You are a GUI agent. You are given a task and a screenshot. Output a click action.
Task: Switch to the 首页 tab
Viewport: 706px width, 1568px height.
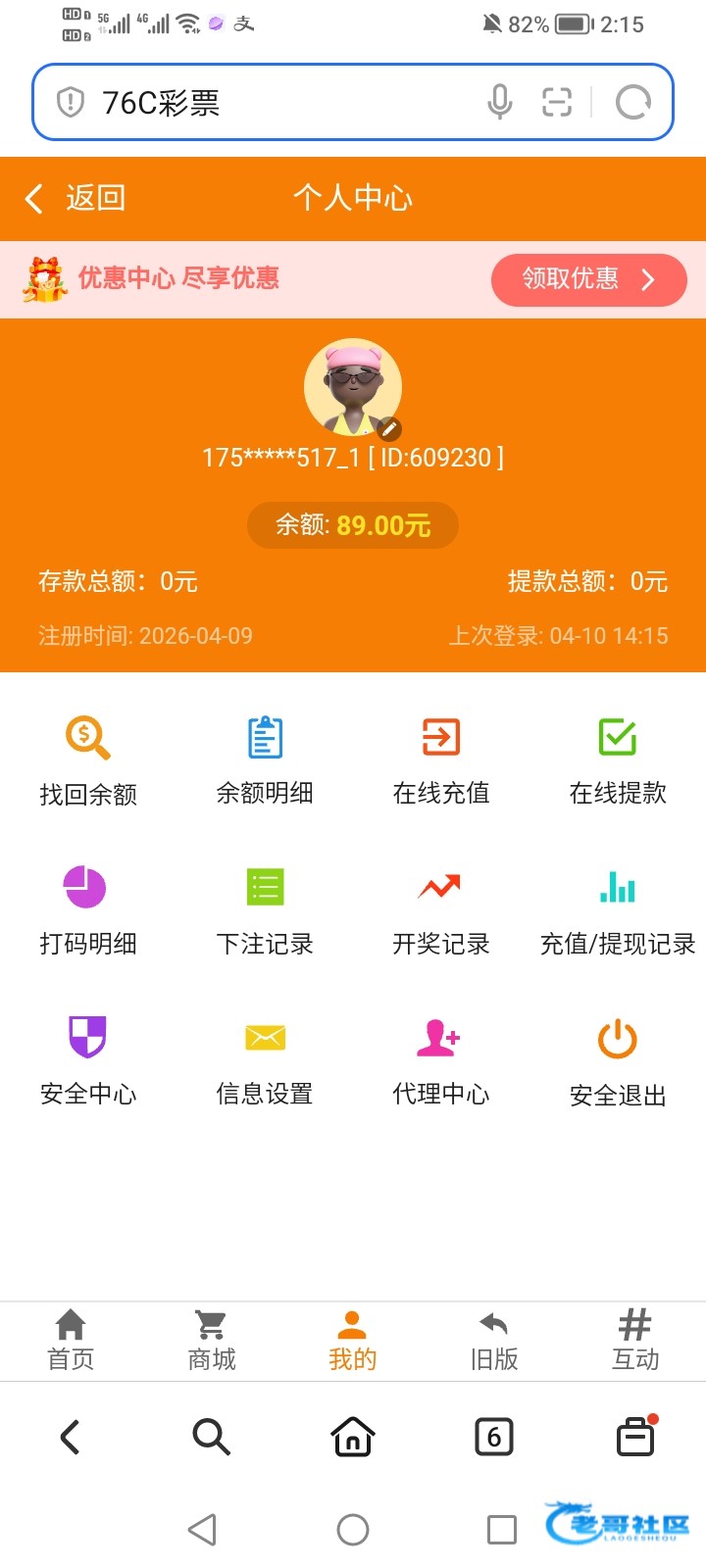[x=71, y=1341]
